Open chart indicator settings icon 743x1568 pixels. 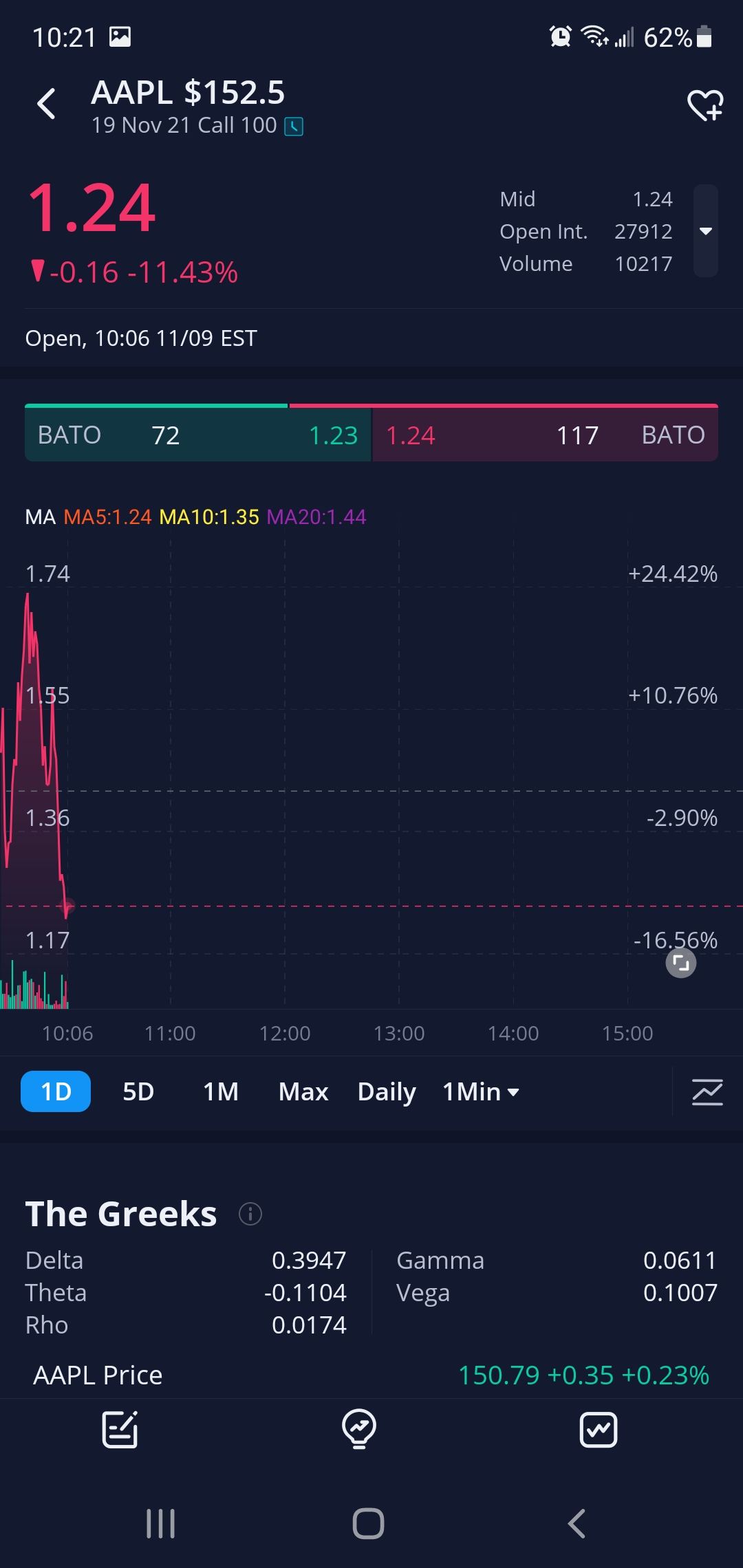pos(707,1091)
